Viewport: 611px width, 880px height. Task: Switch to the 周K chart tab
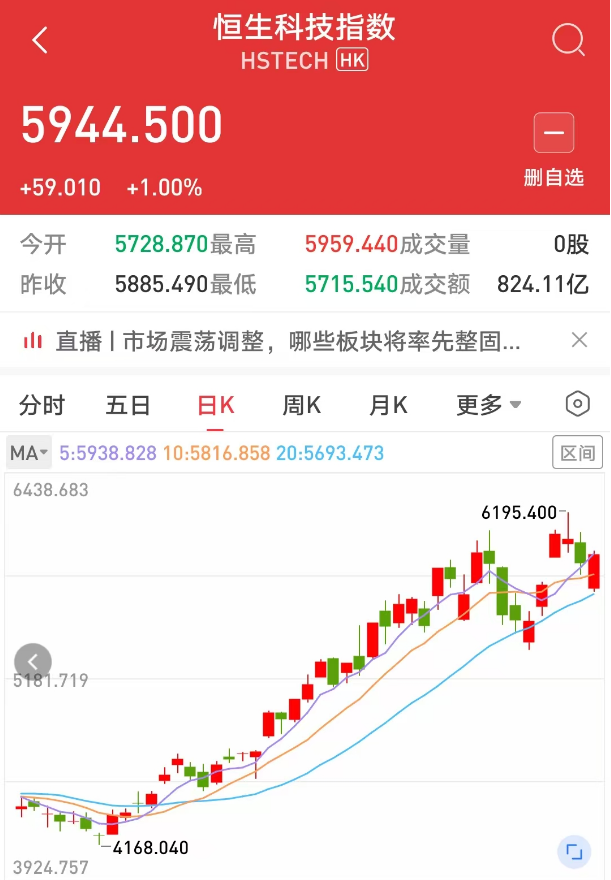(x=301, y=405)
